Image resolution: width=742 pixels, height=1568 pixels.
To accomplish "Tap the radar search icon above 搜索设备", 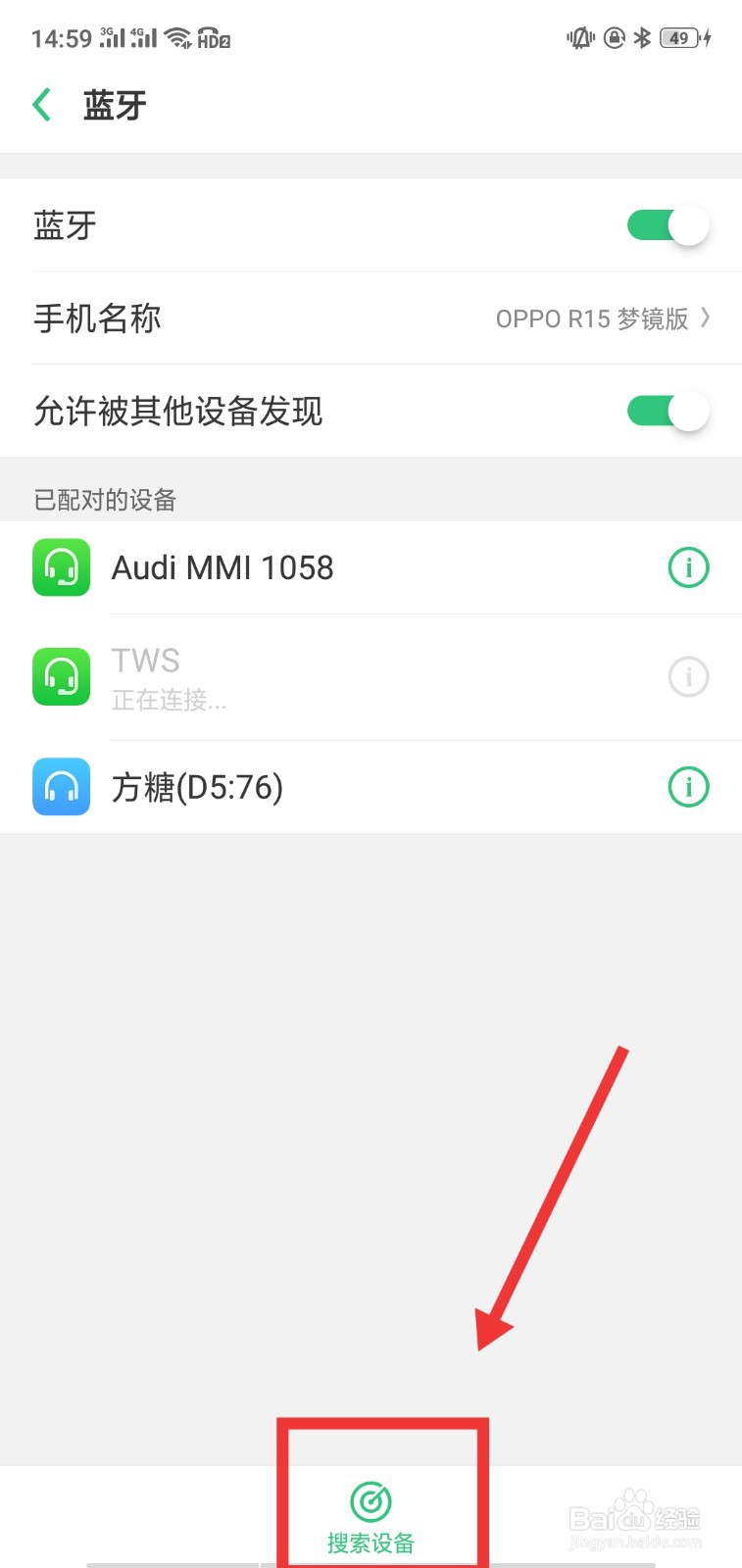I will coord(370,1499).
